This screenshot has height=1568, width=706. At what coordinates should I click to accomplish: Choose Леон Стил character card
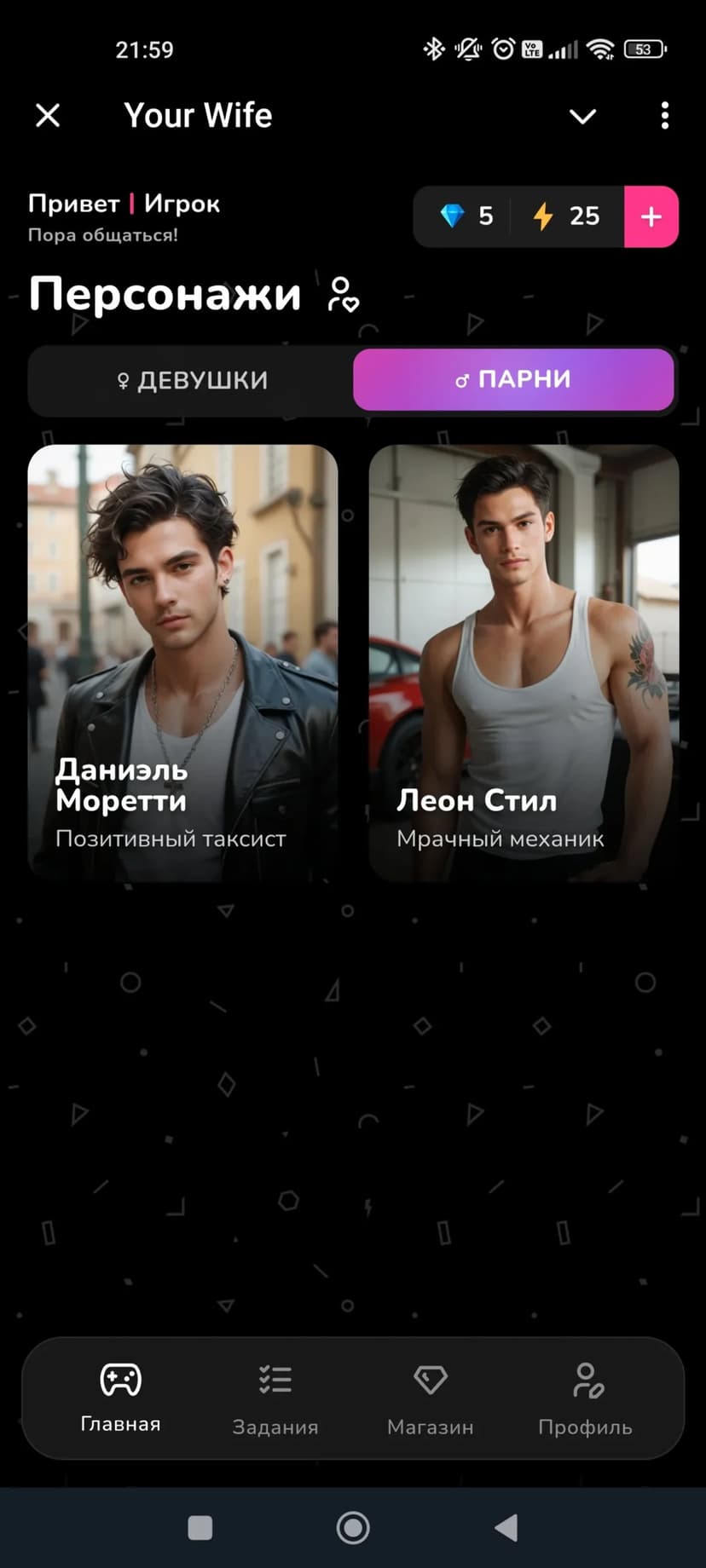point(524,662)
